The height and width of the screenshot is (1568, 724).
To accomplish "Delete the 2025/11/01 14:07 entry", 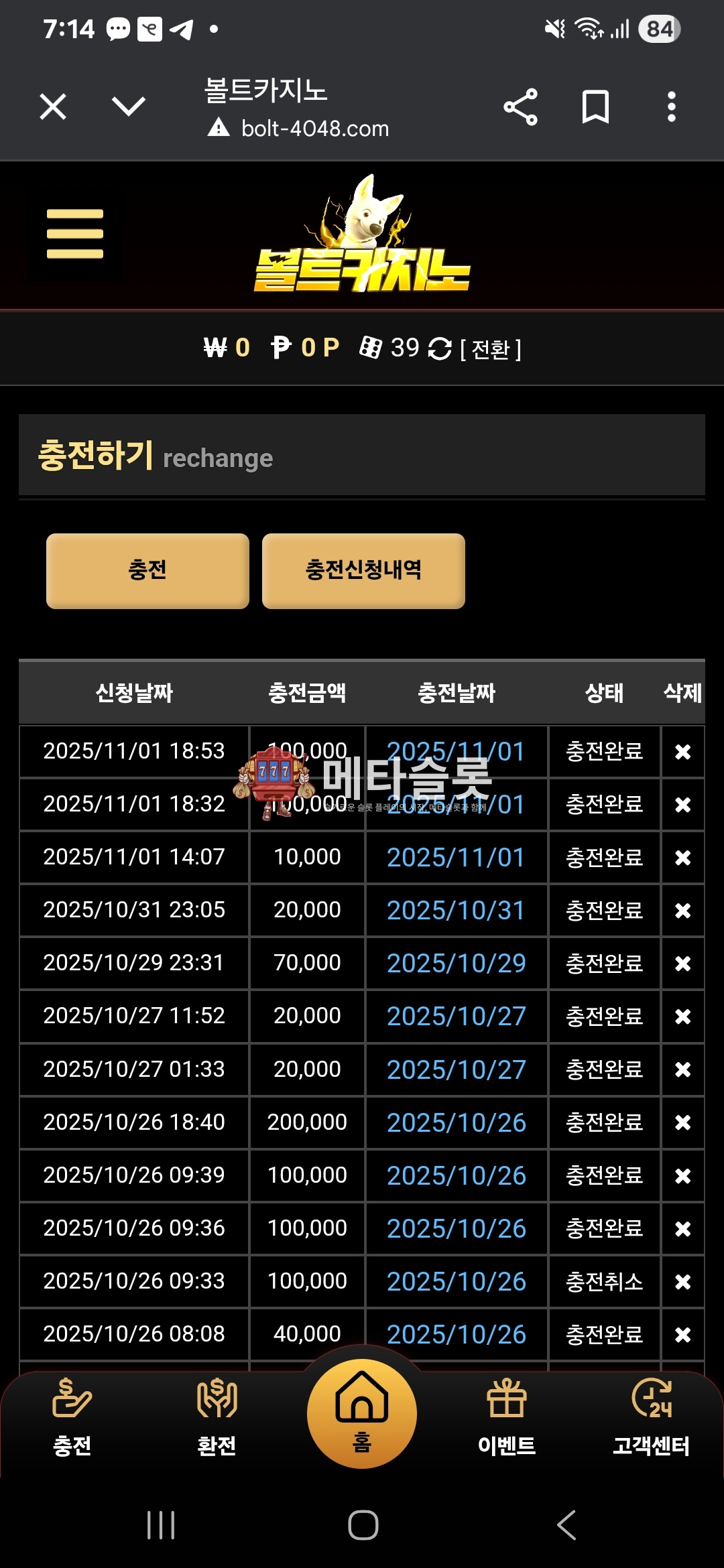I will (682, 858).
